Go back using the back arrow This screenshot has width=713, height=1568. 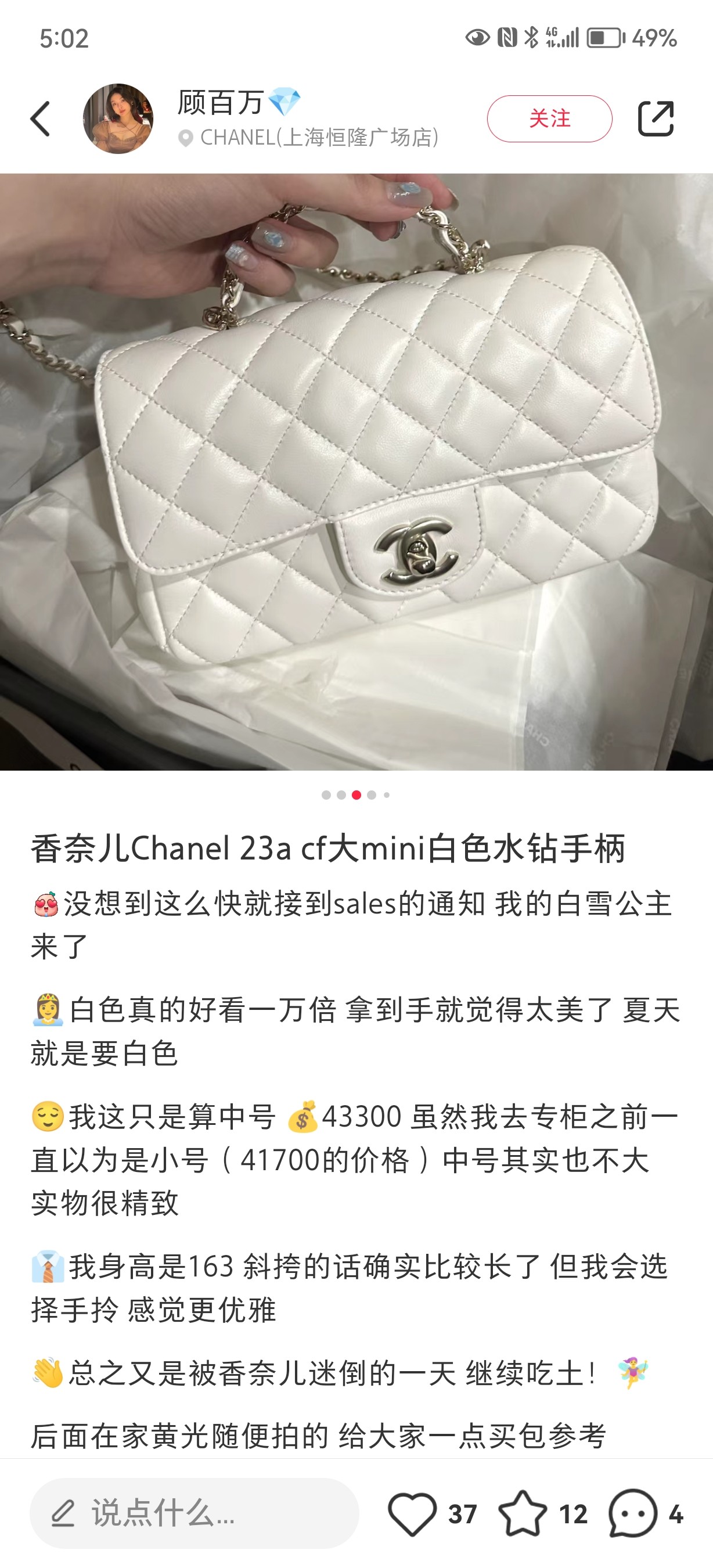click(40, 118)
